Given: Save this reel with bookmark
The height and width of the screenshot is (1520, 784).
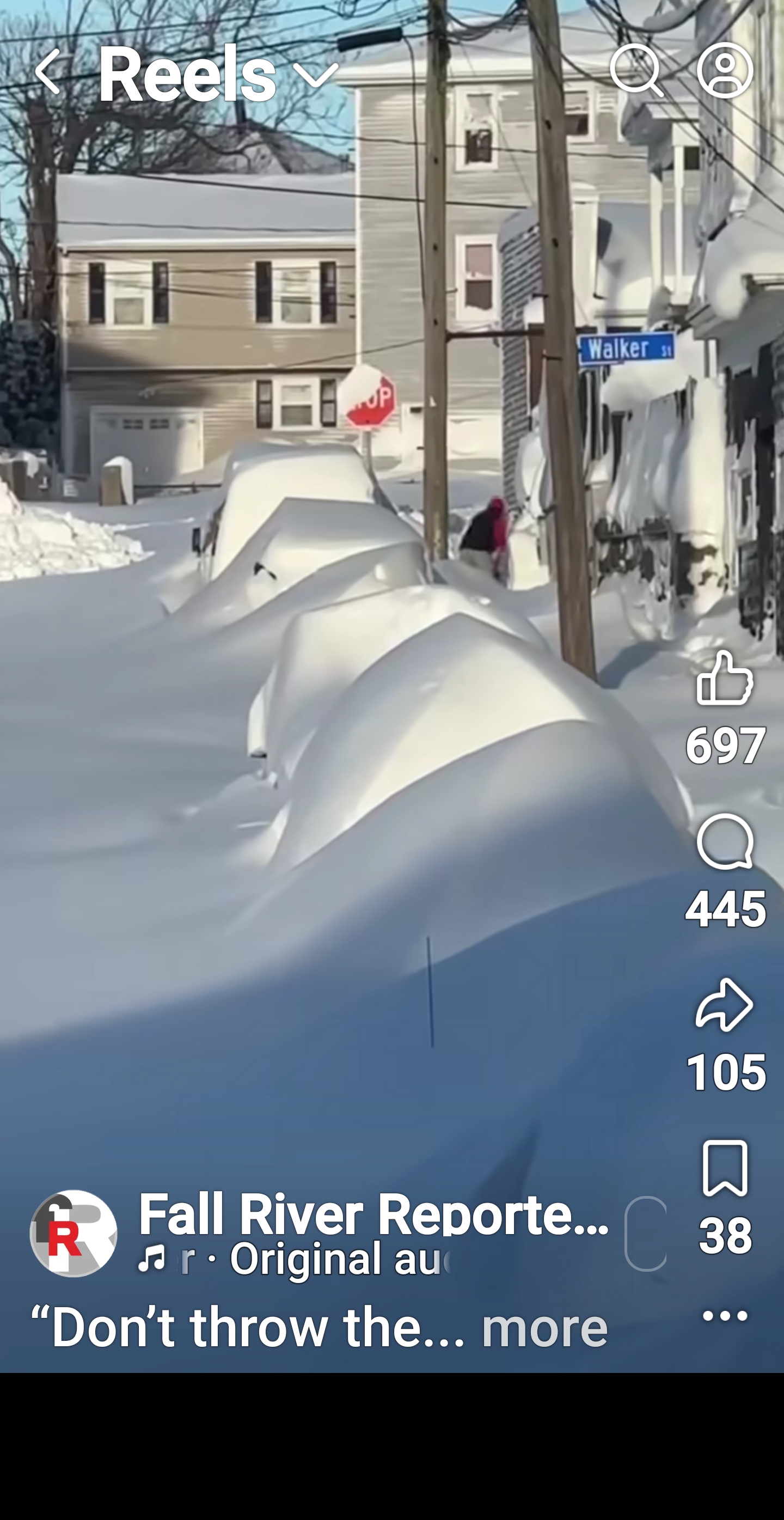Looking at the screenshot, I should (x=725, y=1168).
